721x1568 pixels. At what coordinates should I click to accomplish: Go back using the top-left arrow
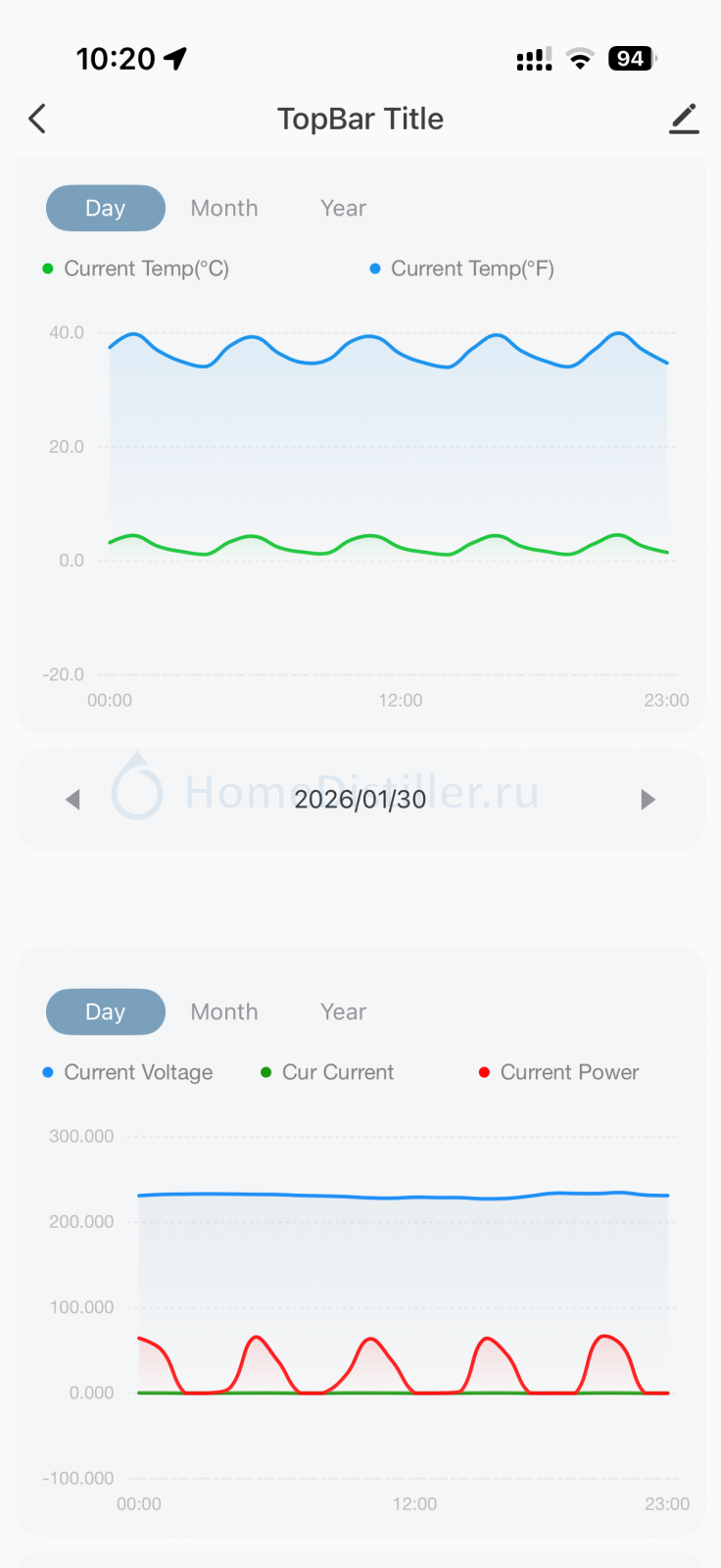pos(37,119)
